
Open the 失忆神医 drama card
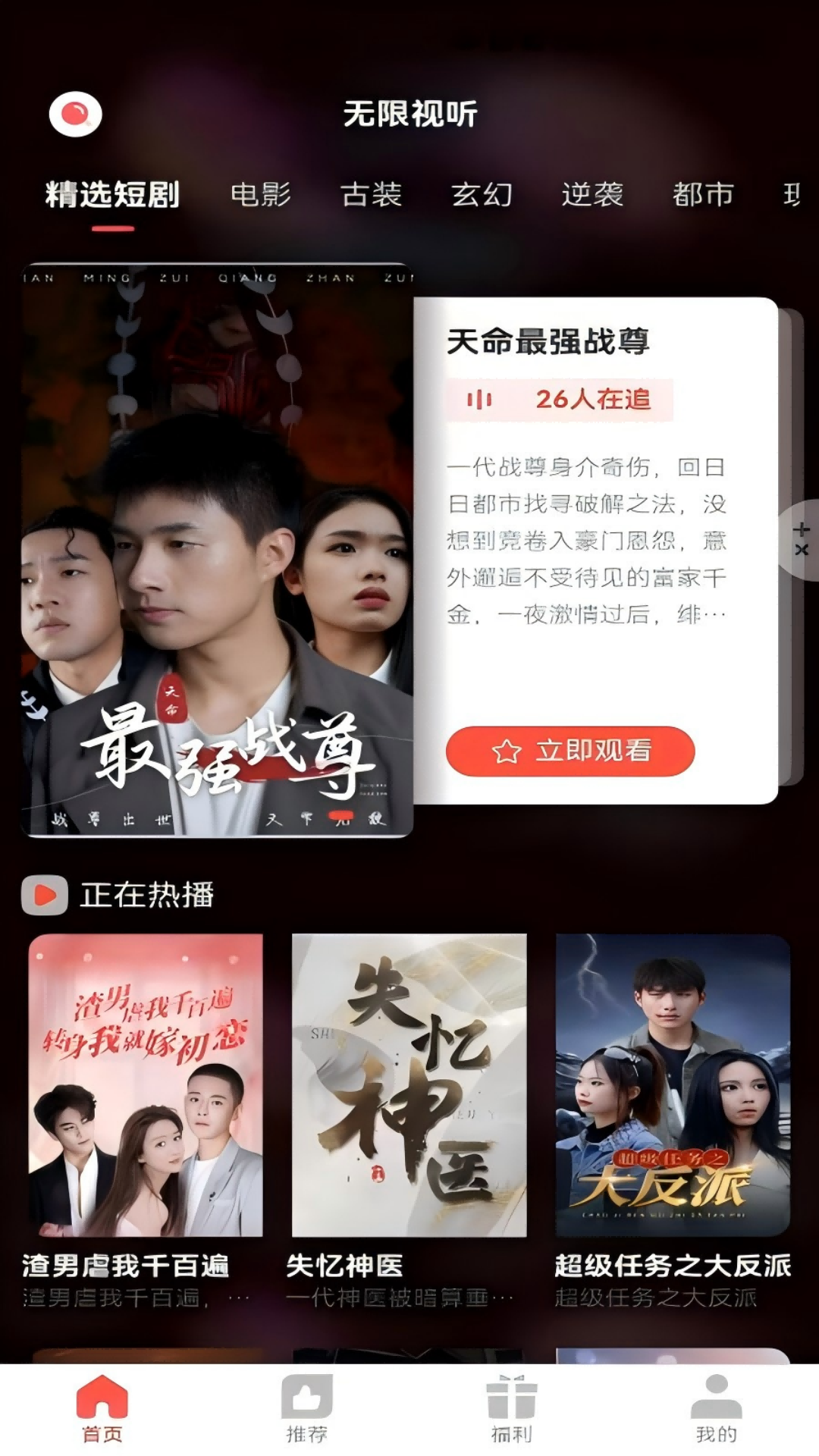tap(409, 1084)
